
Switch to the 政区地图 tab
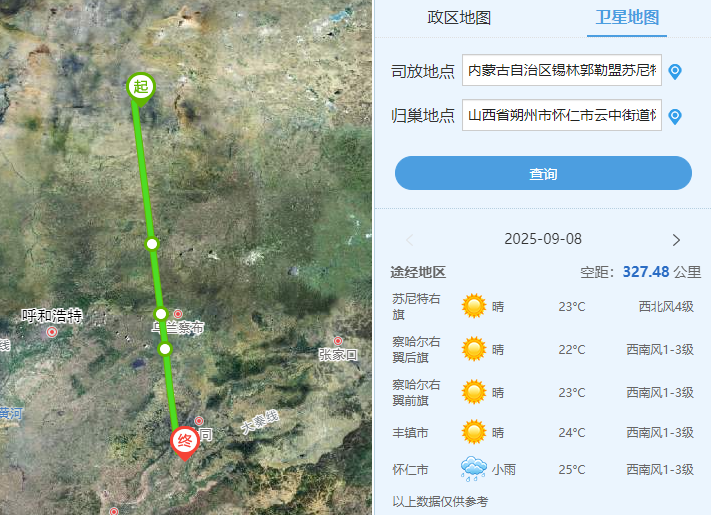459,18
